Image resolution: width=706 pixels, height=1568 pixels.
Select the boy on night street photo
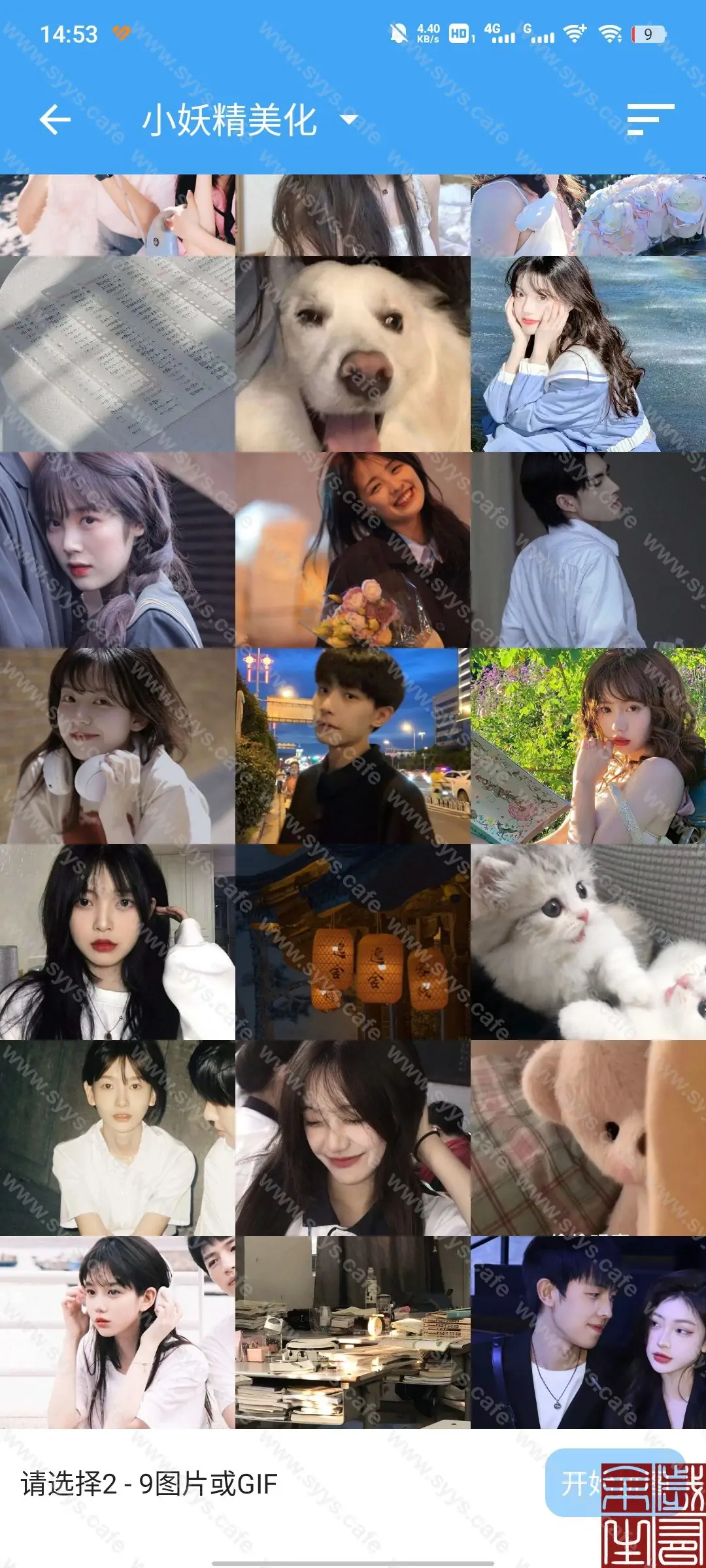point(353,746)
